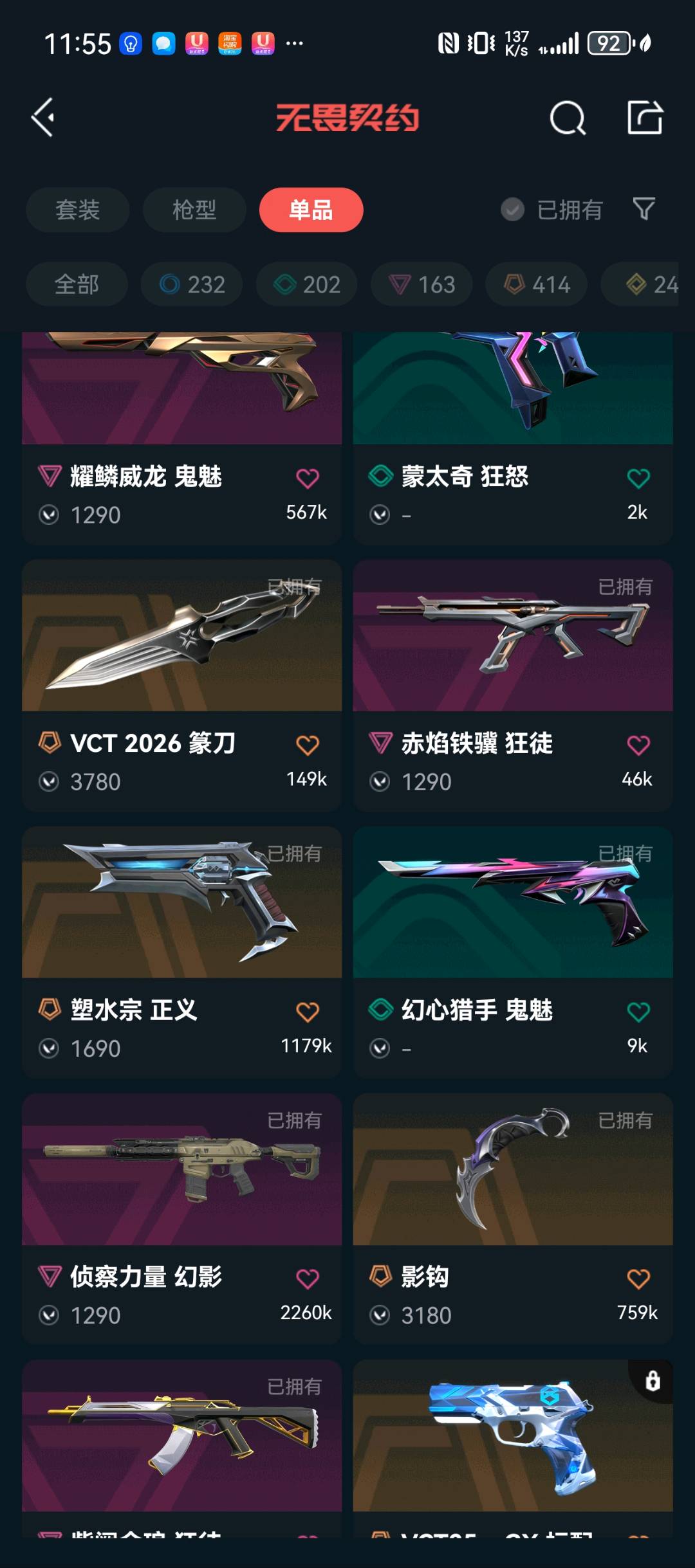
Task: Open the filter funnel icon
Action: (644, 209)
